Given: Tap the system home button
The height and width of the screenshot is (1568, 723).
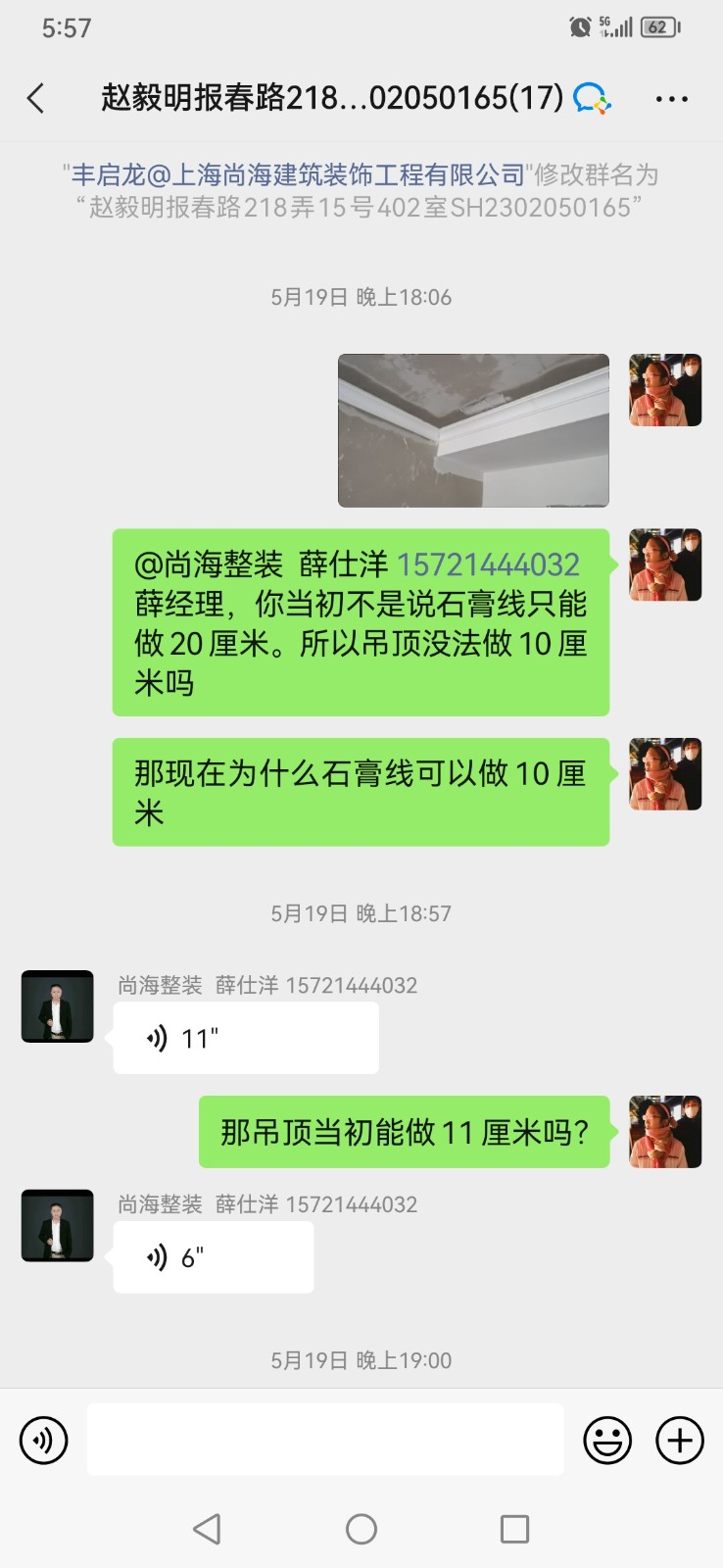Looking at the screenshot, I should (x=361, y=1529).
